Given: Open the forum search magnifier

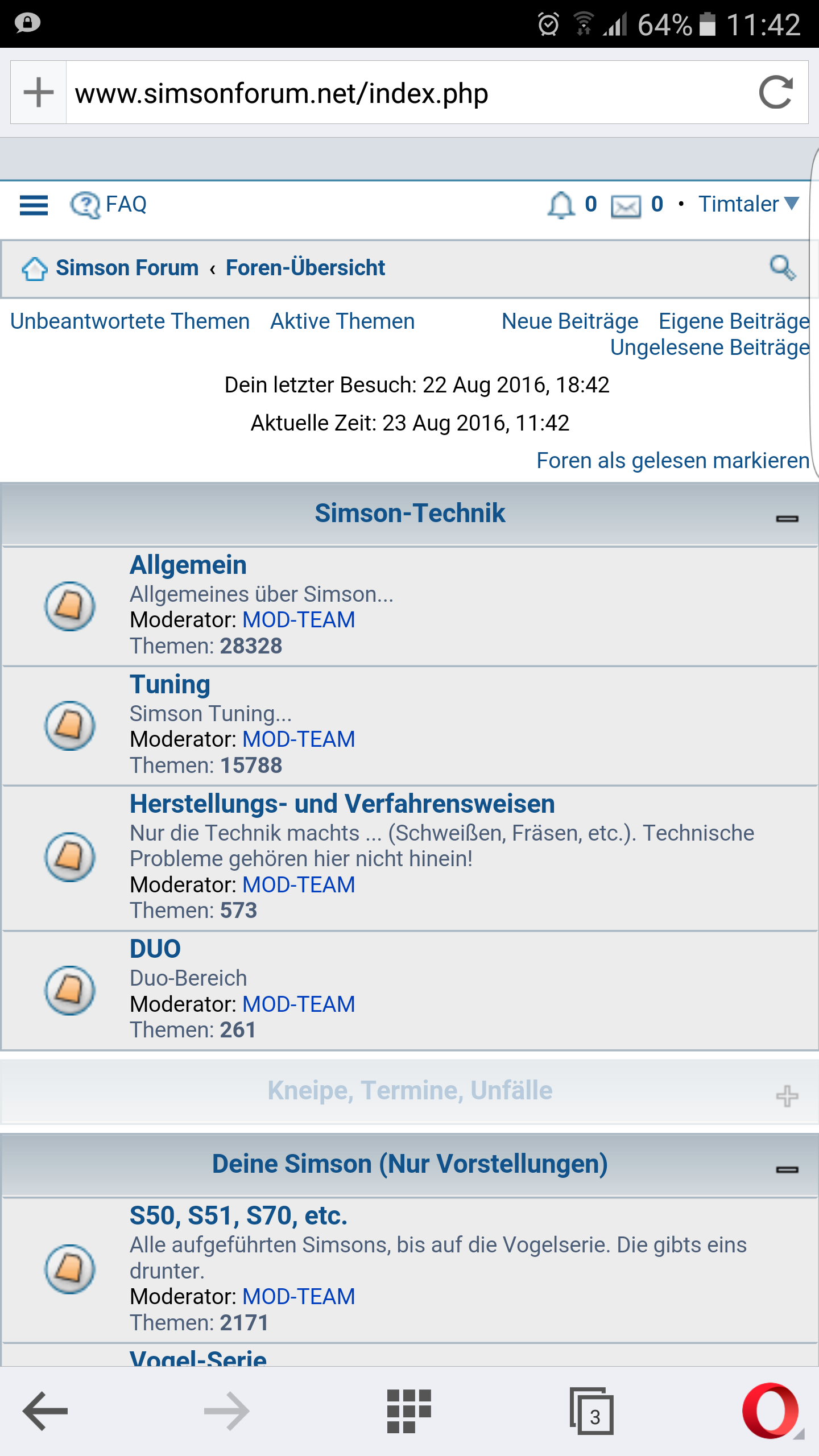Looking at the screenshot, I should [783, 268].
